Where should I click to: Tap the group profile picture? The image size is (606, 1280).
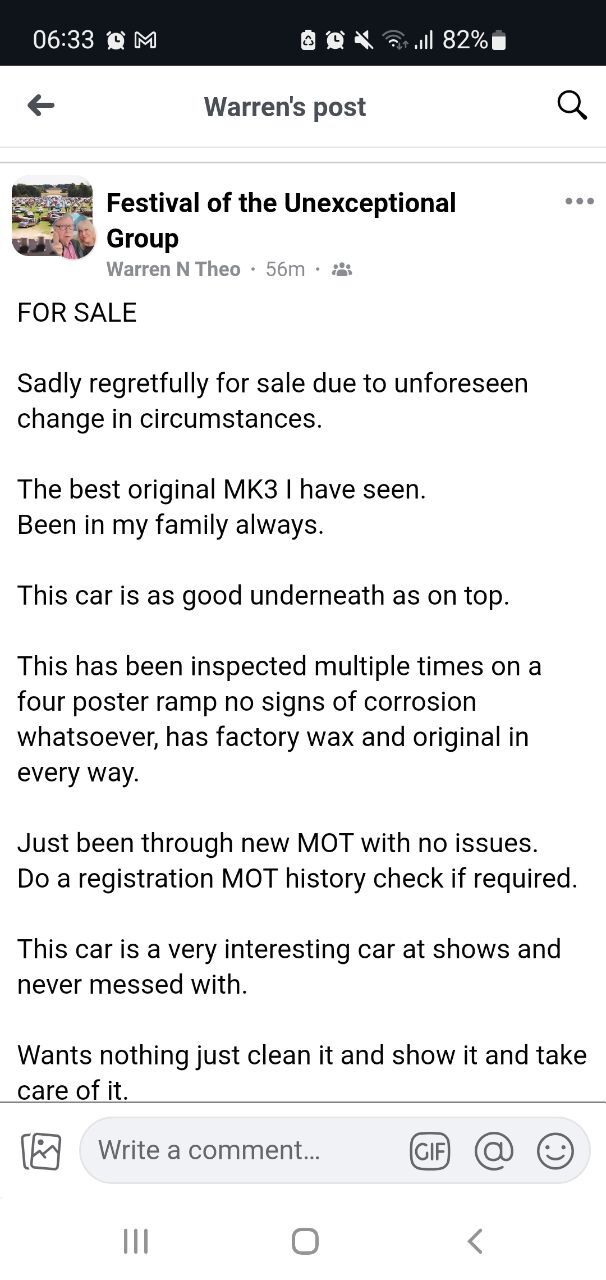coord(53,217)
